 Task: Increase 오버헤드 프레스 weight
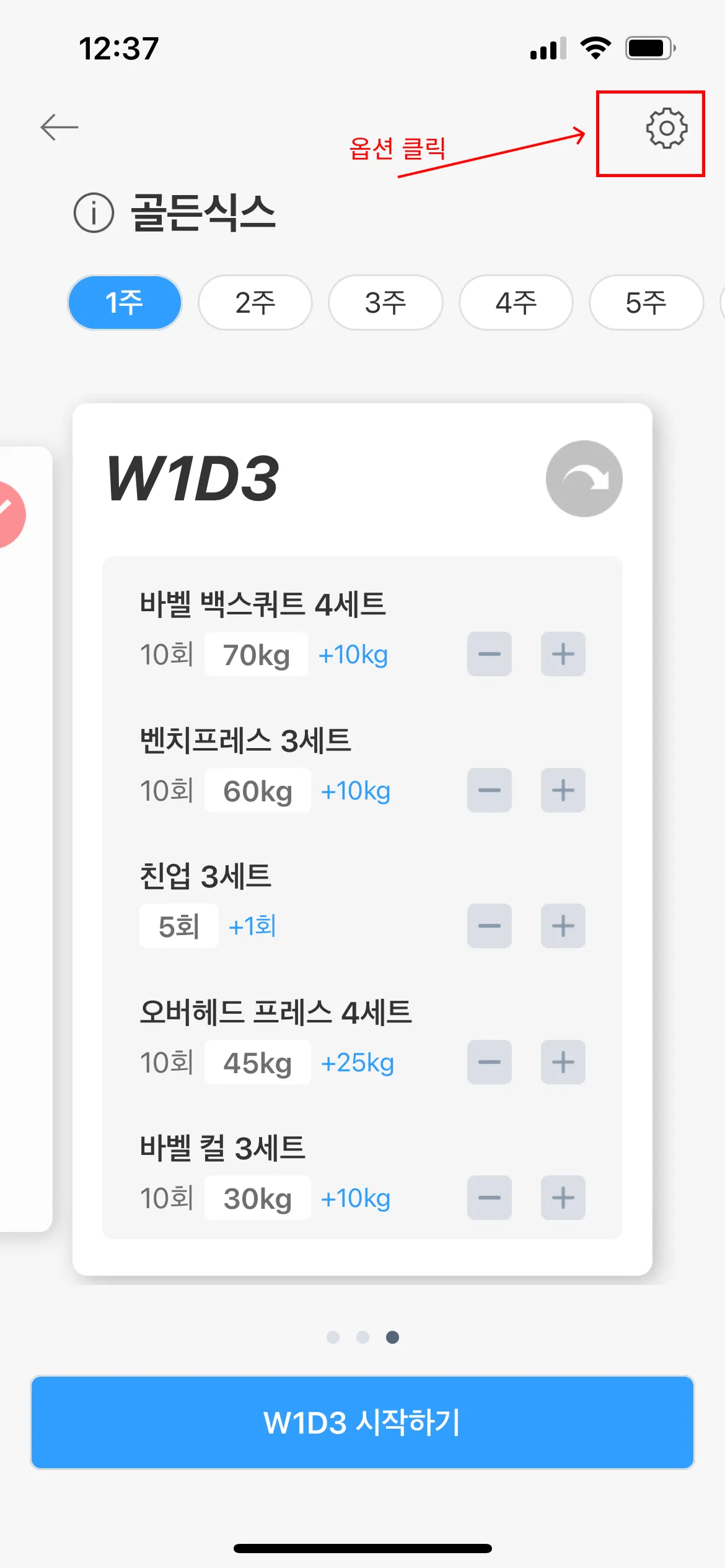[x=563, y=1062]
